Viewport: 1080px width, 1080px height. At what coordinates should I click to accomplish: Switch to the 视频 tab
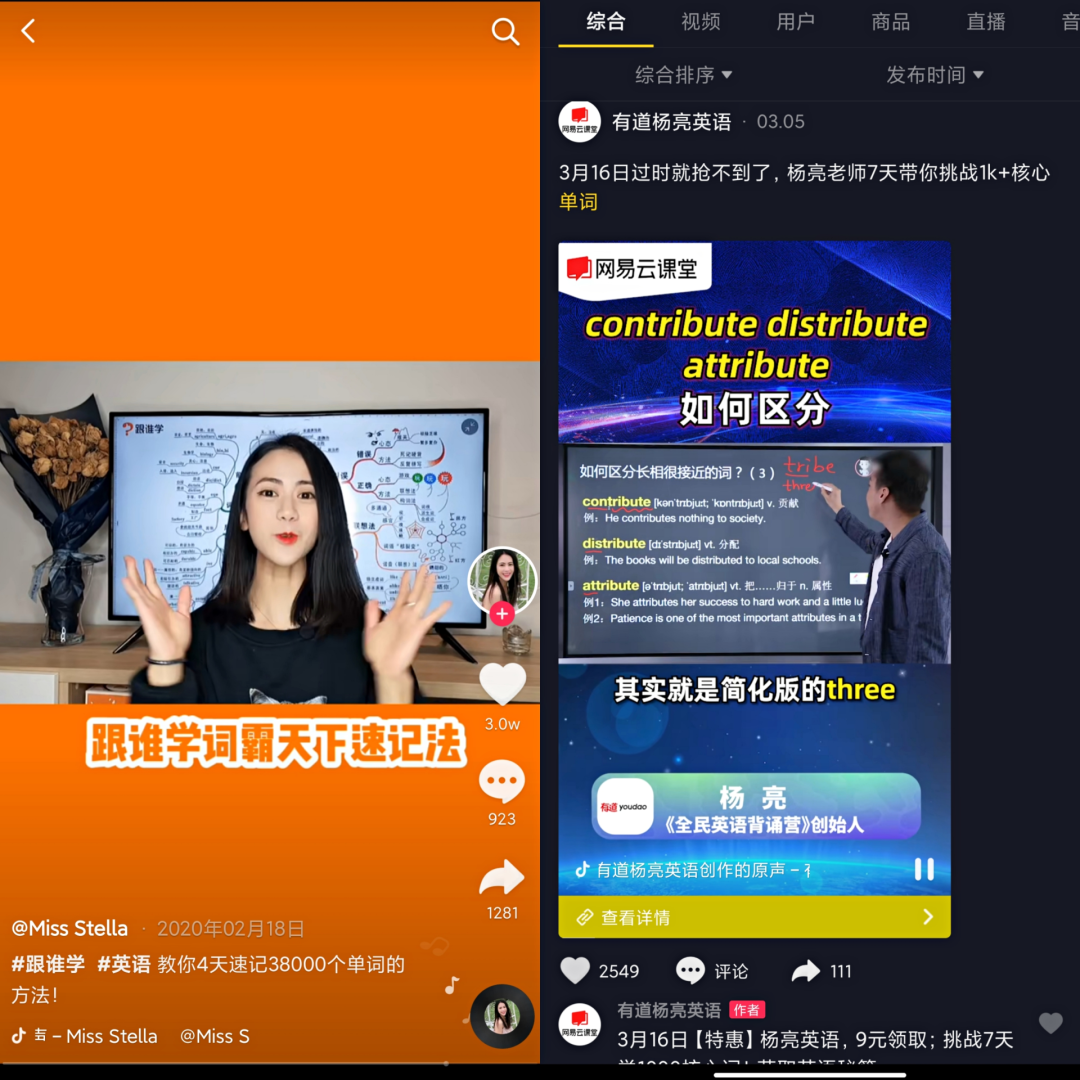click(700, 22)
